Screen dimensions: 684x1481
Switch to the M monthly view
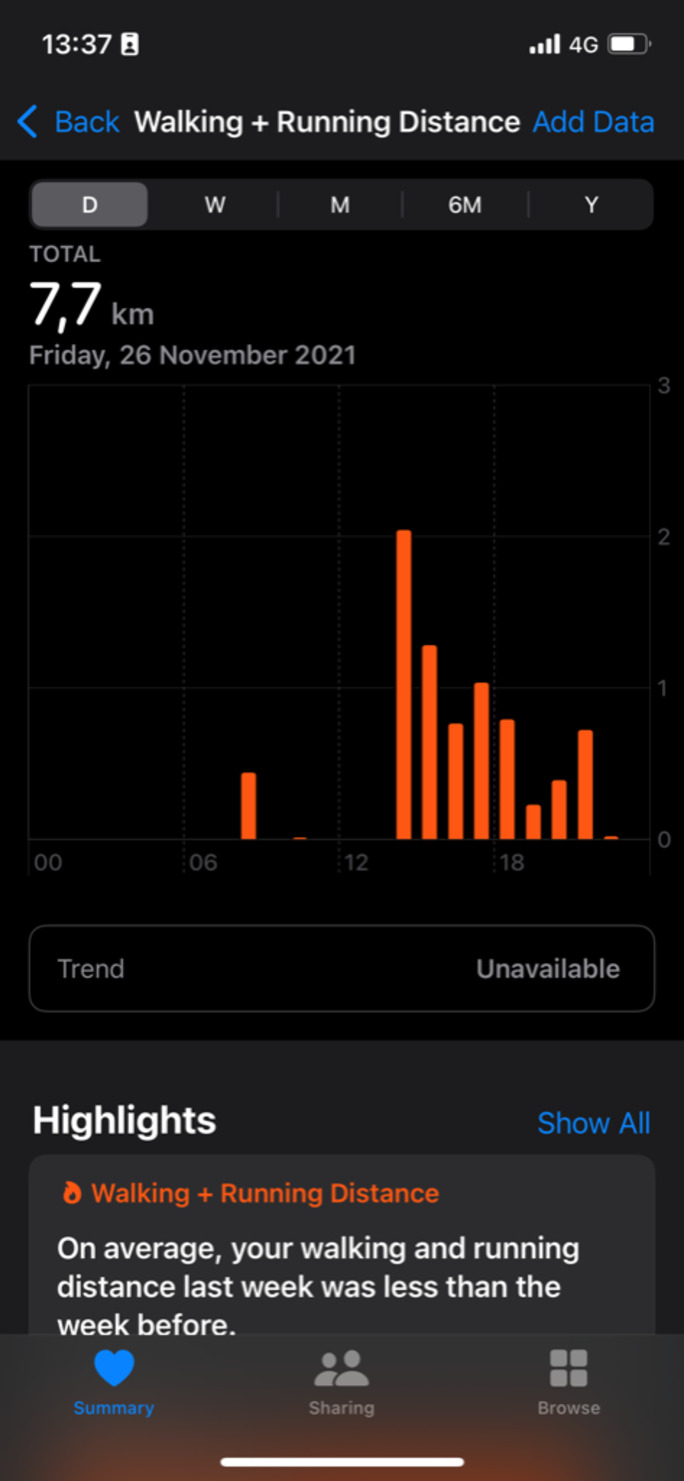point(340,205)
